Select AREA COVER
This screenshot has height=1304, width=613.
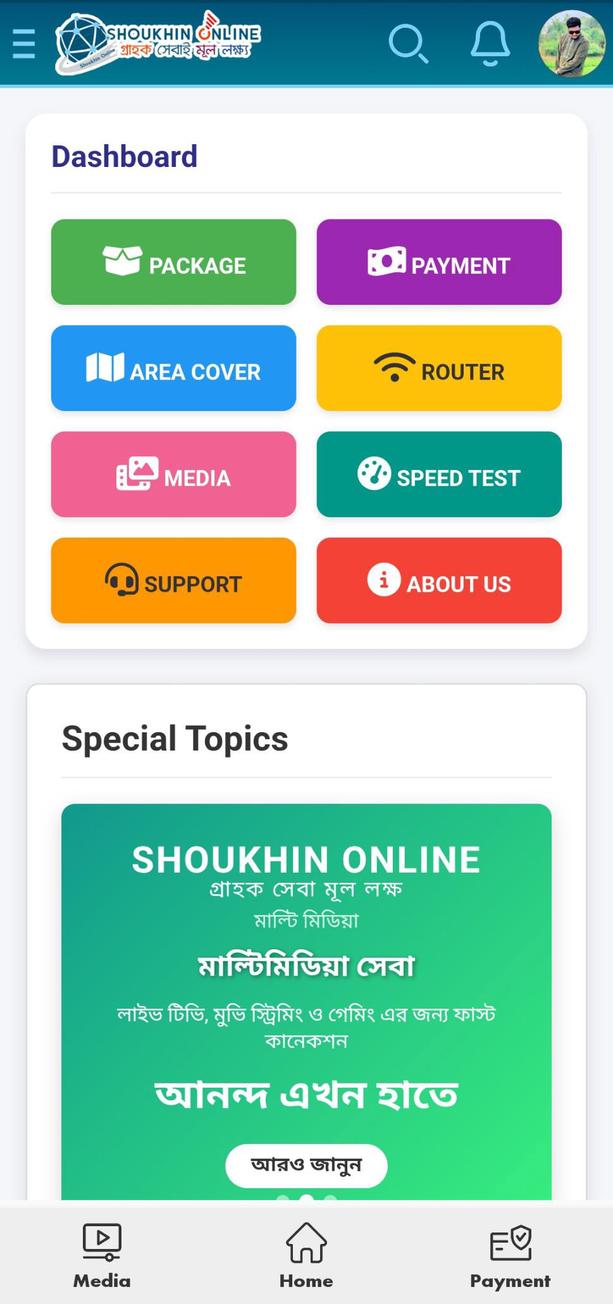point(174,368)
